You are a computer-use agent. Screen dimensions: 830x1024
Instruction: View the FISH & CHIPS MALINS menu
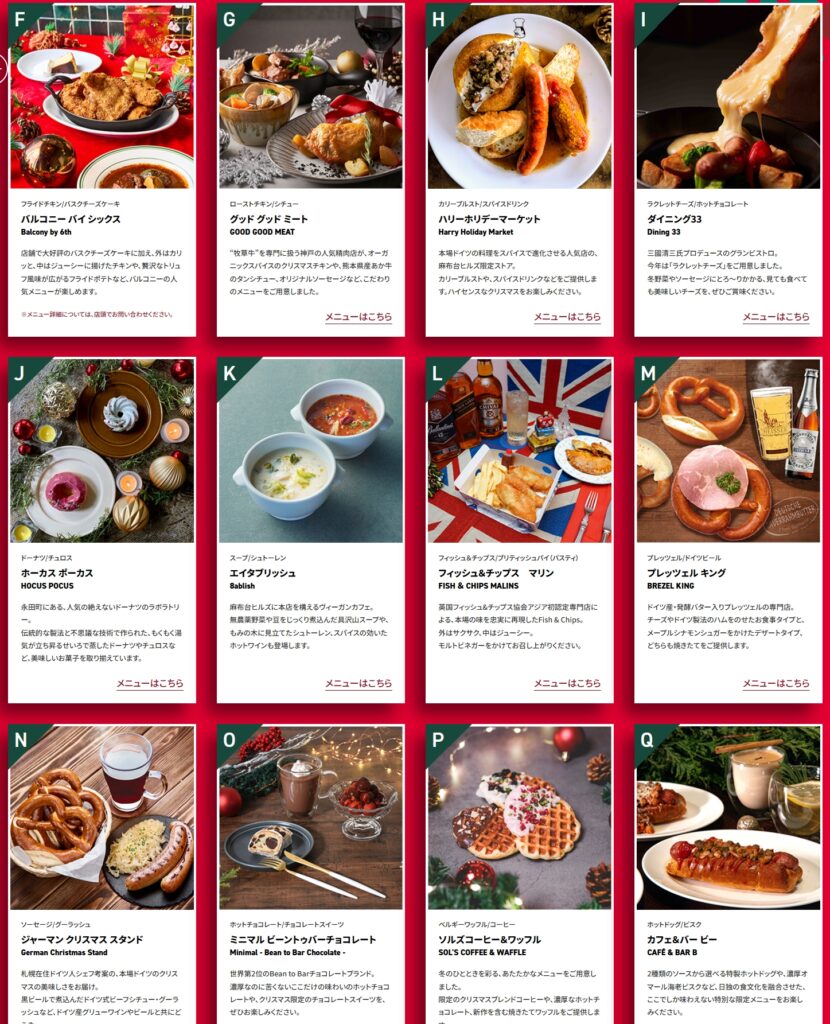(x=567, y=684)
